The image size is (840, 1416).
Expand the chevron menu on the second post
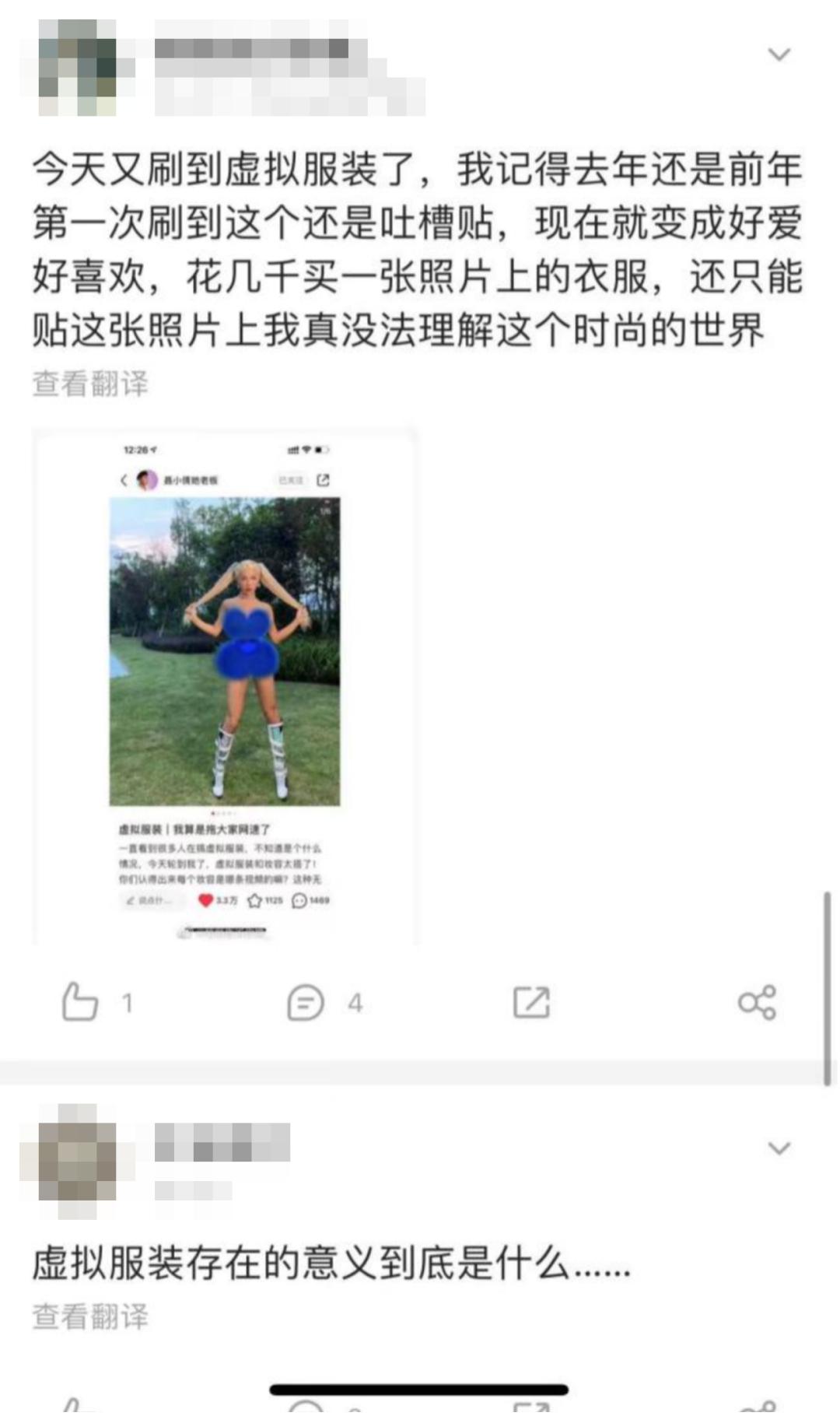779,1148
